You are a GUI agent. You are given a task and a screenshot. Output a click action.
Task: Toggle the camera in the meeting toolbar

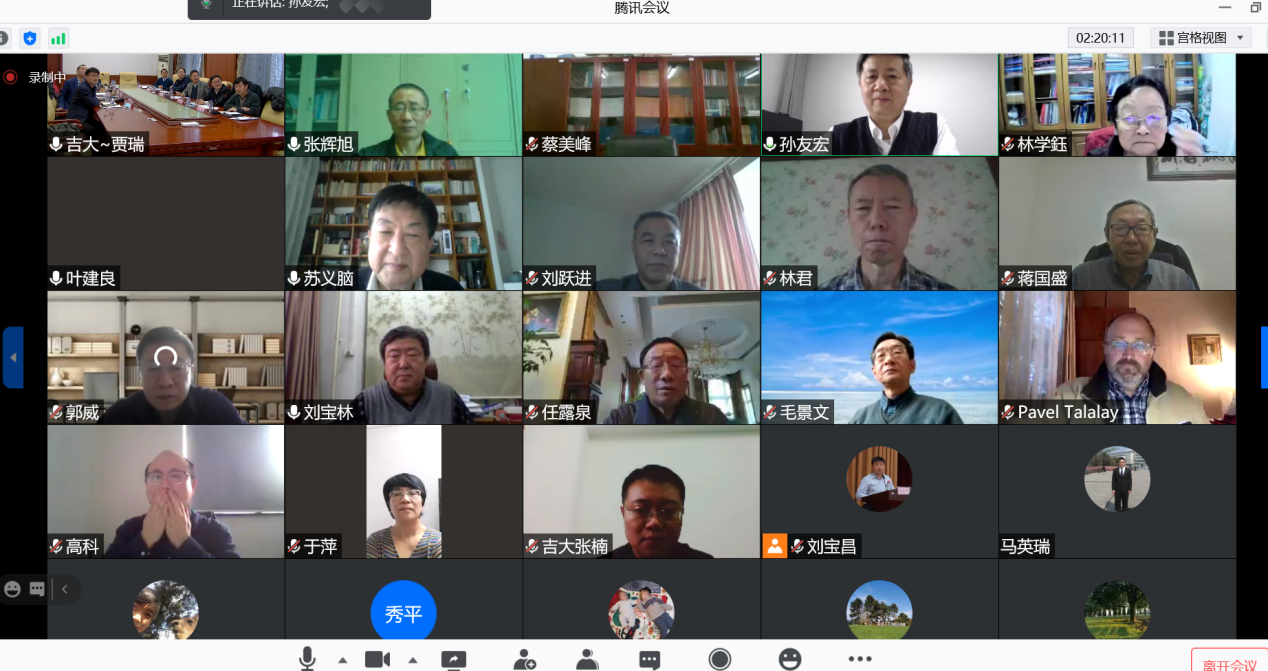point(376,658)
